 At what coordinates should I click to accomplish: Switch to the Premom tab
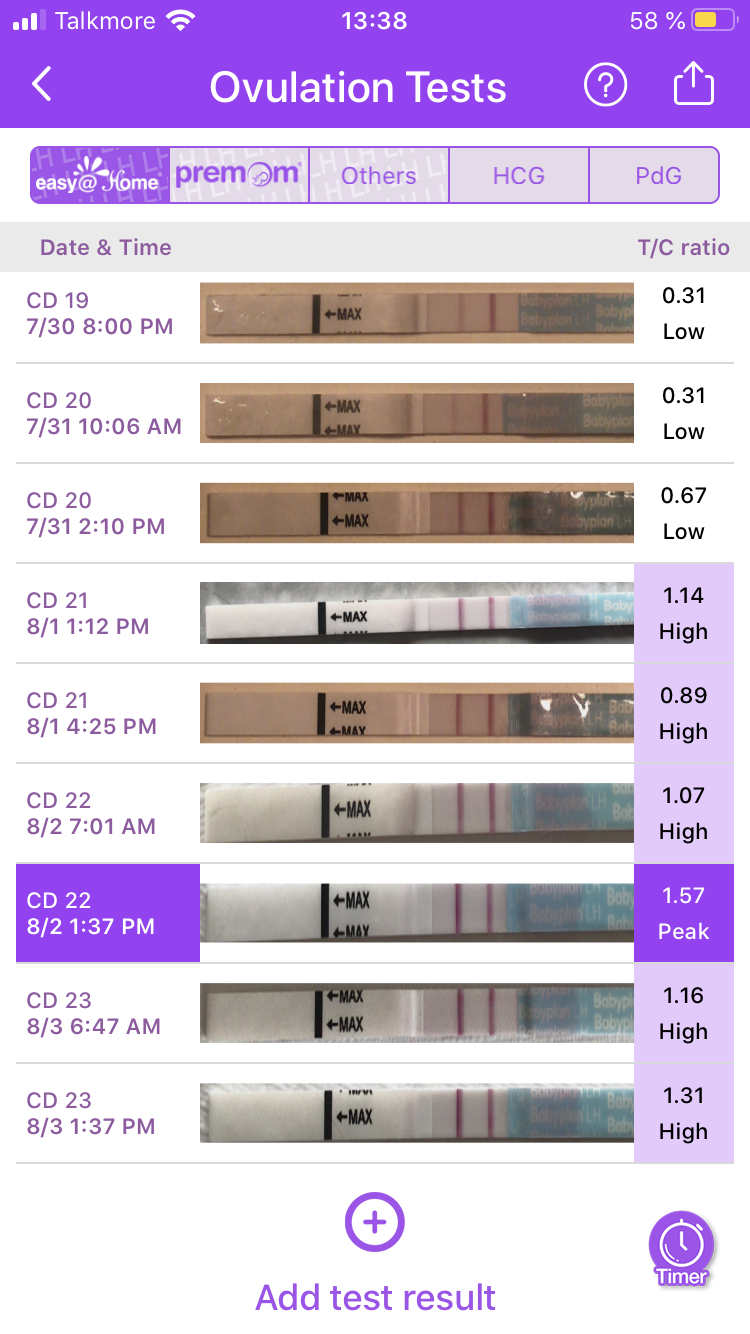239,176
